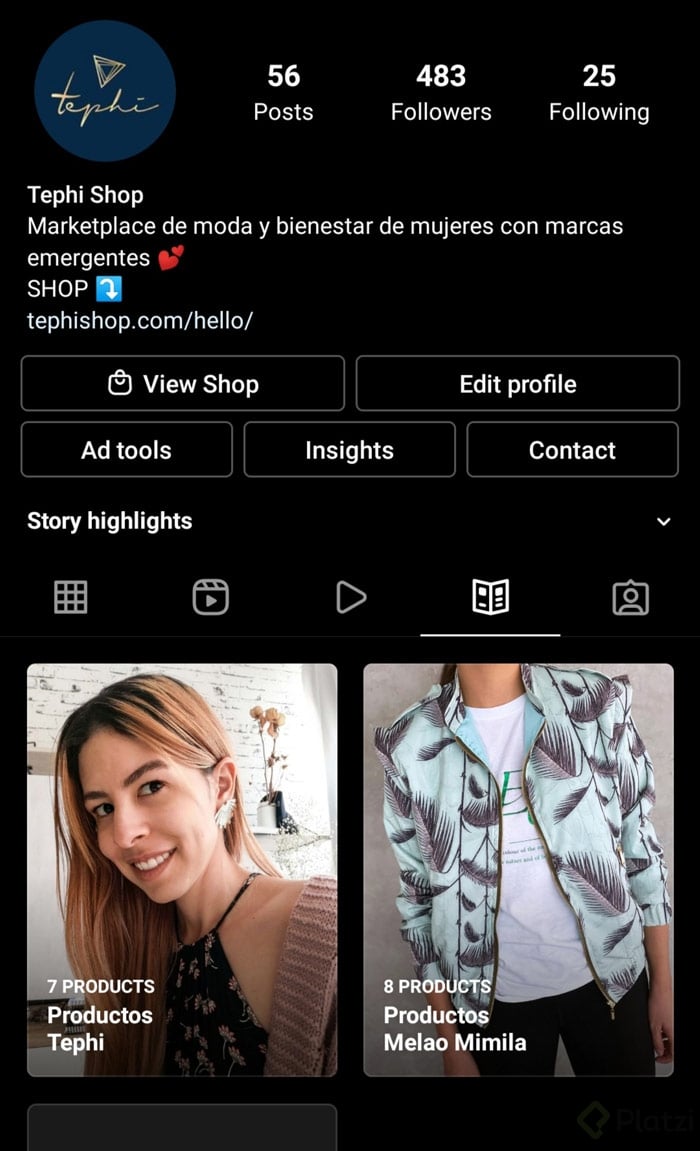
Task: Open the Productos Tephi guide
Action: 182,870
